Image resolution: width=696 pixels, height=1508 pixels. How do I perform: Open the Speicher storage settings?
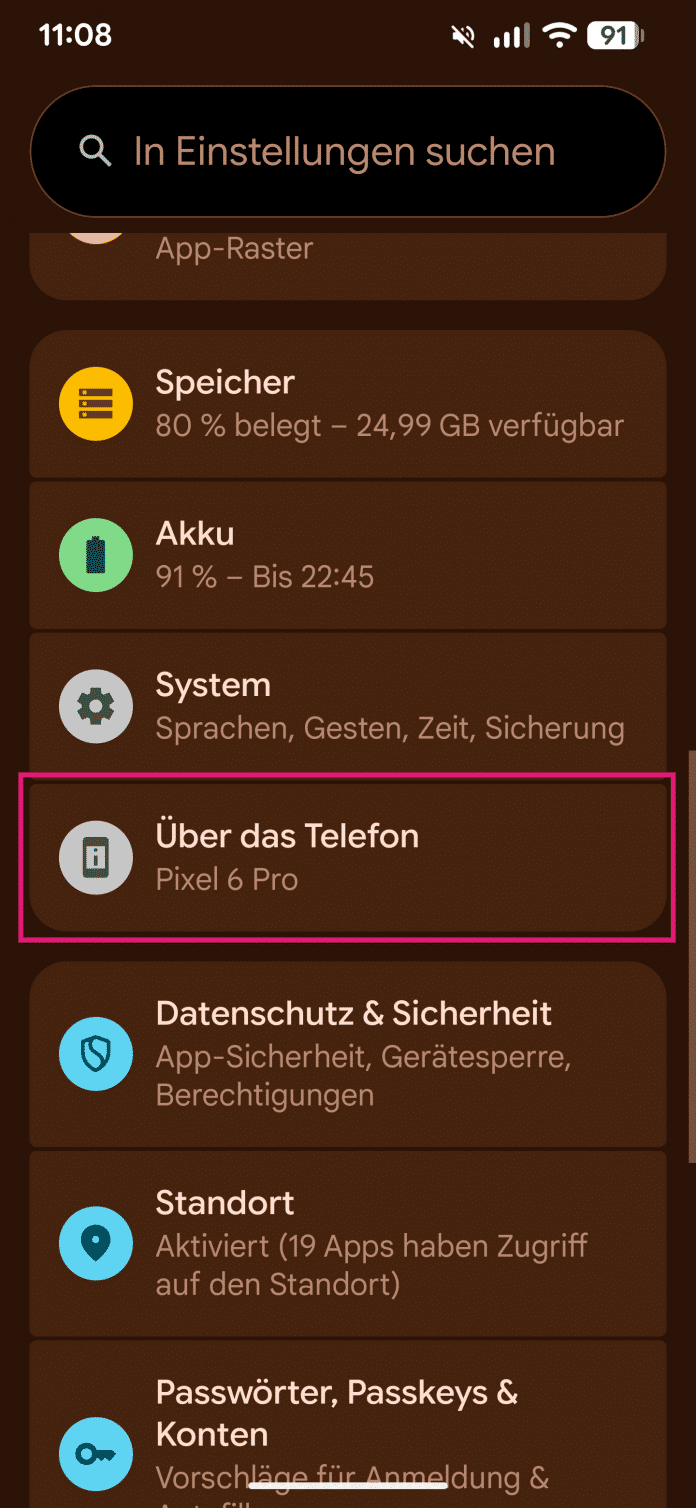tap(347, 404)
